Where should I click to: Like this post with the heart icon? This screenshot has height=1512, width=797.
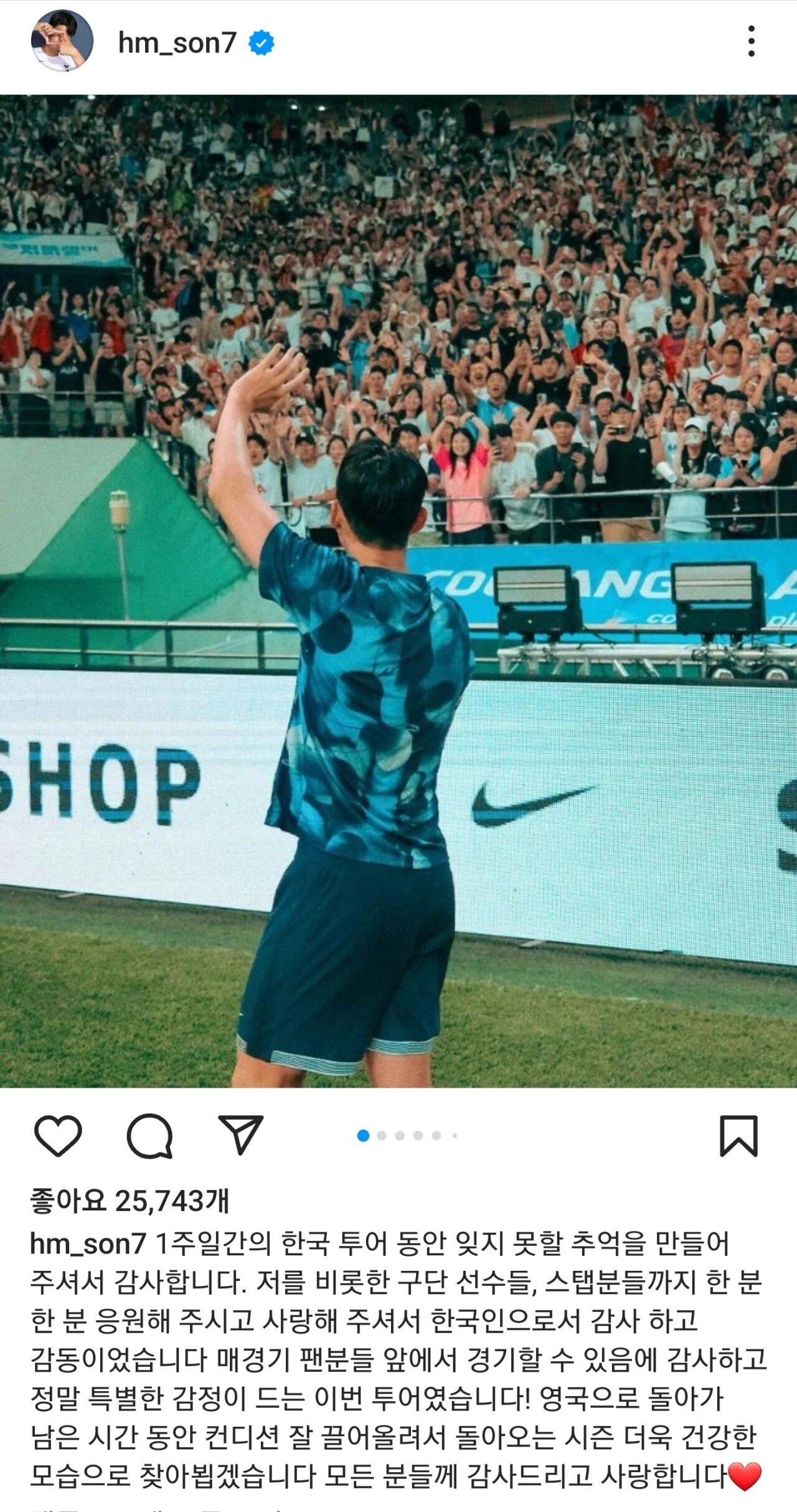pyautogui.click(x=57, y=1136)
